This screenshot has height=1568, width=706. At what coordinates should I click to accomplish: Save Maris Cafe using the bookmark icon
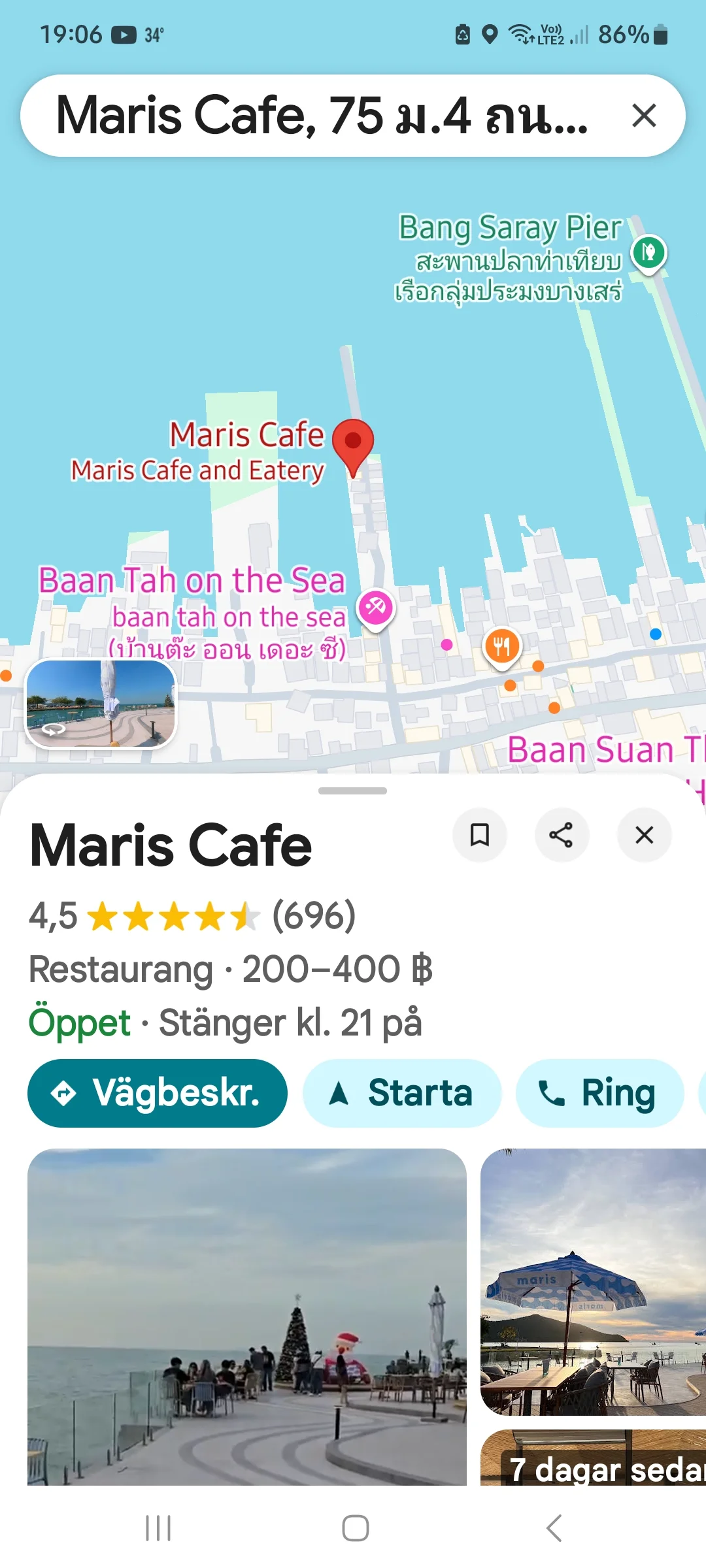pos(479,835)
